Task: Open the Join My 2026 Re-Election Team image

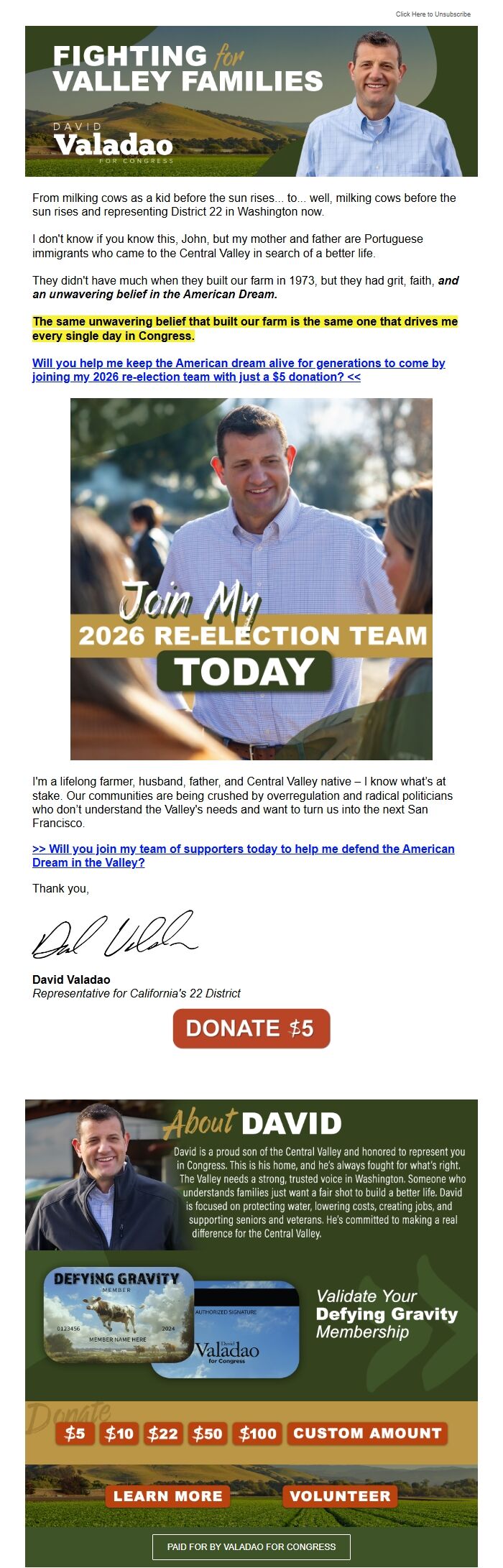Action: pos(251,578)
